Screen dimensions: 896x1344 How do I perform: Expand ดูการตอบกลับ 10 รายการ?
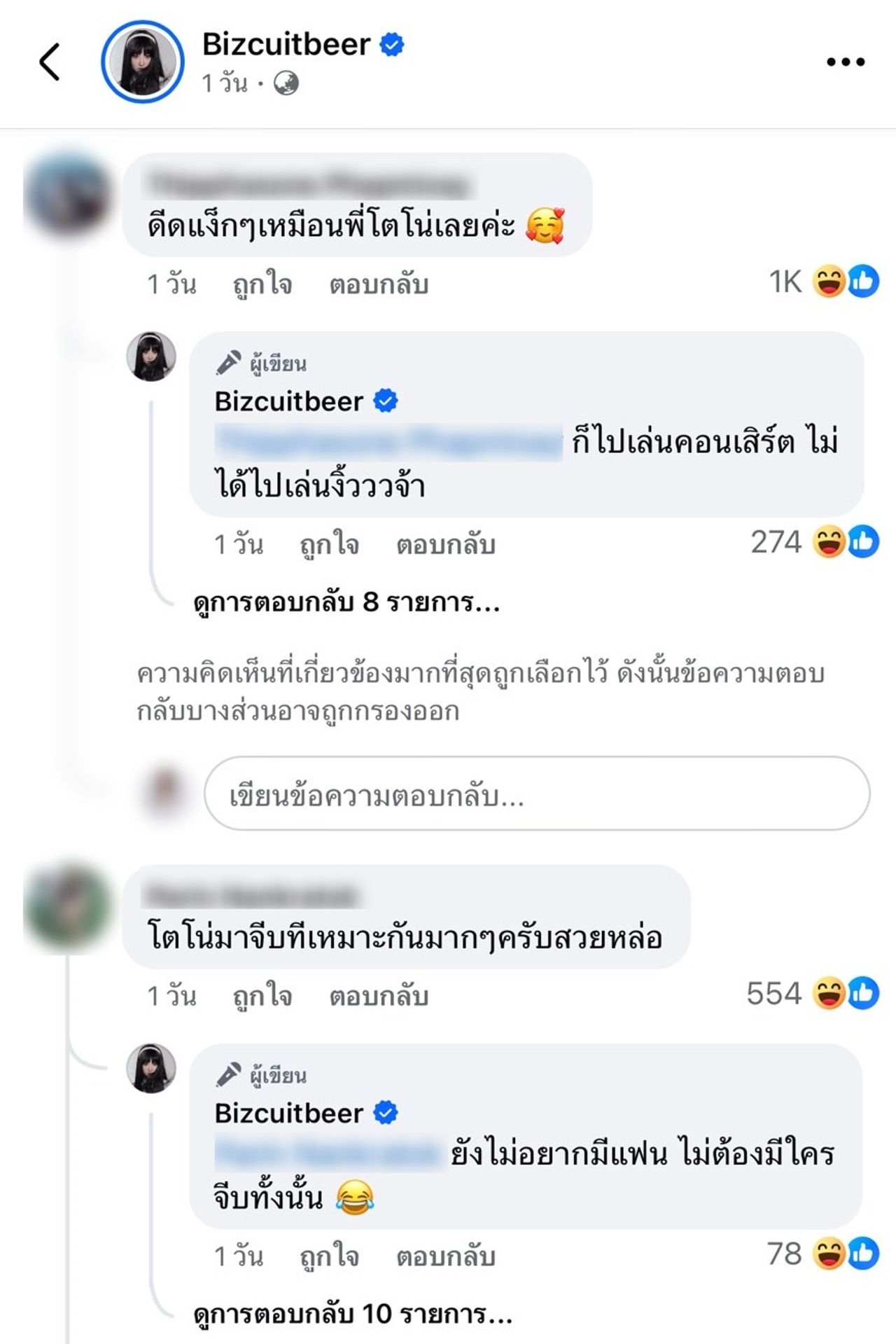[353, 1314]
